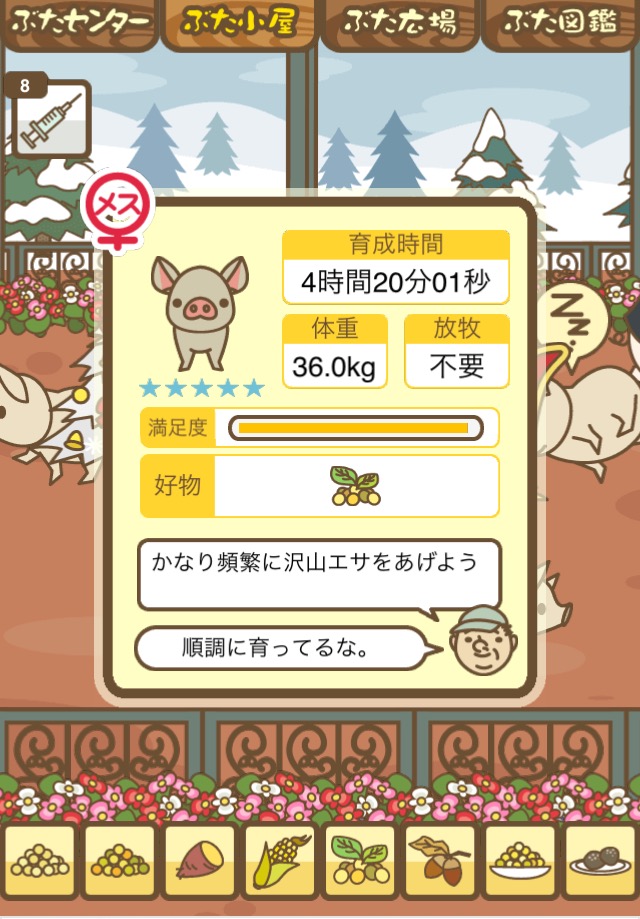Pick the leafy soybean feed
This screenshot has height=919, width=640.
[360, 860]
